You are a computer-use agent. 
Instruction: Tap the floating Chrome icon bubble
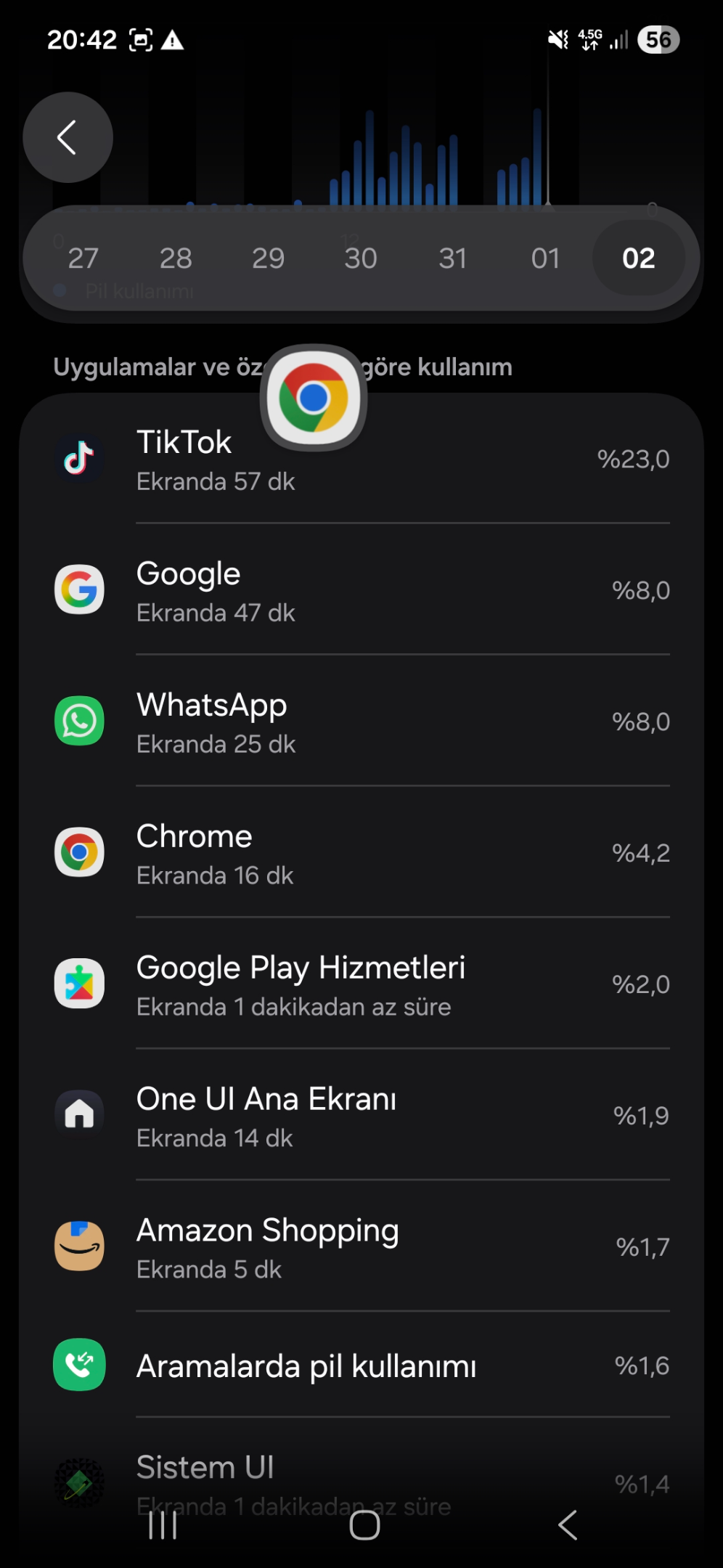point(314,398)
